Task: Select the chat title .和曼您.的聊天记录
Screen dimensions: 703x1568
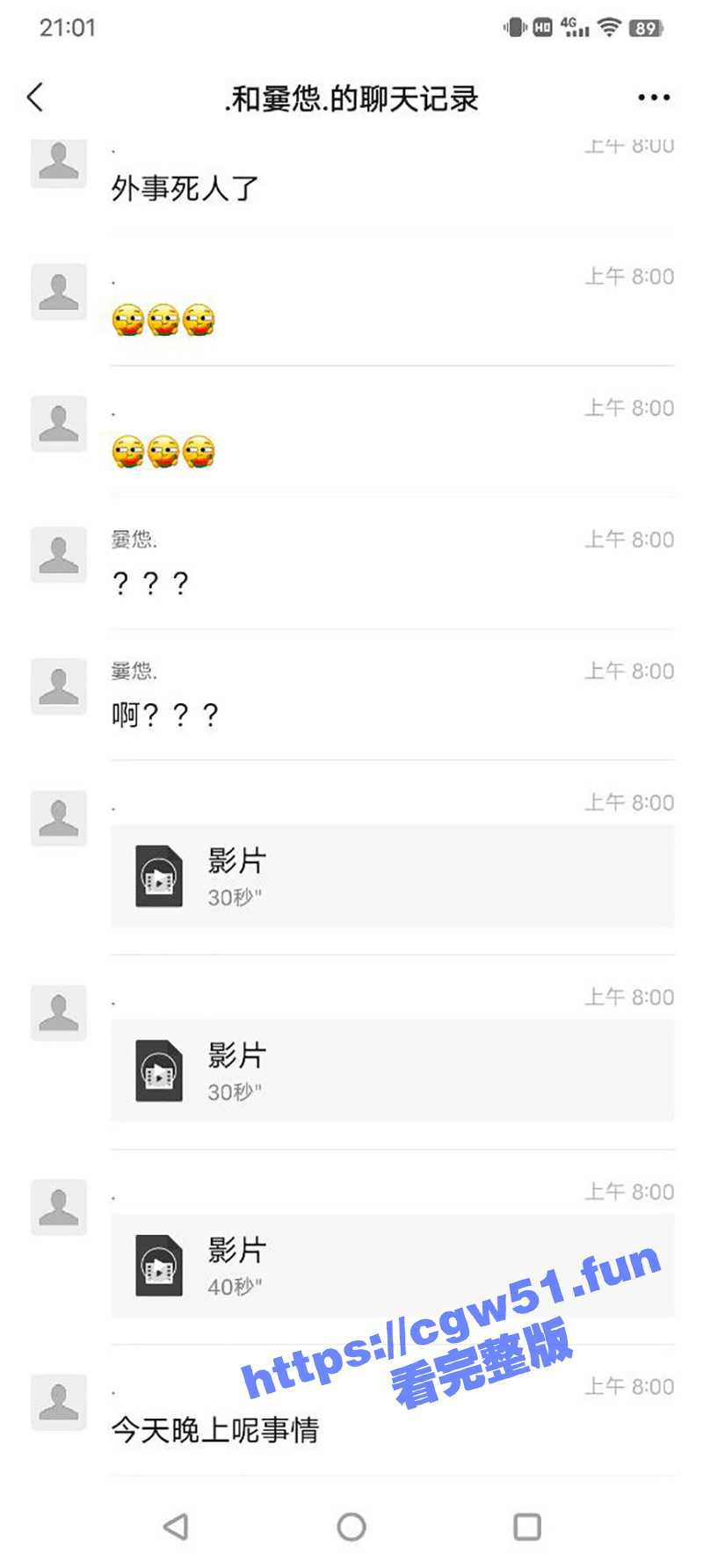Action: [x=351, y=98]
